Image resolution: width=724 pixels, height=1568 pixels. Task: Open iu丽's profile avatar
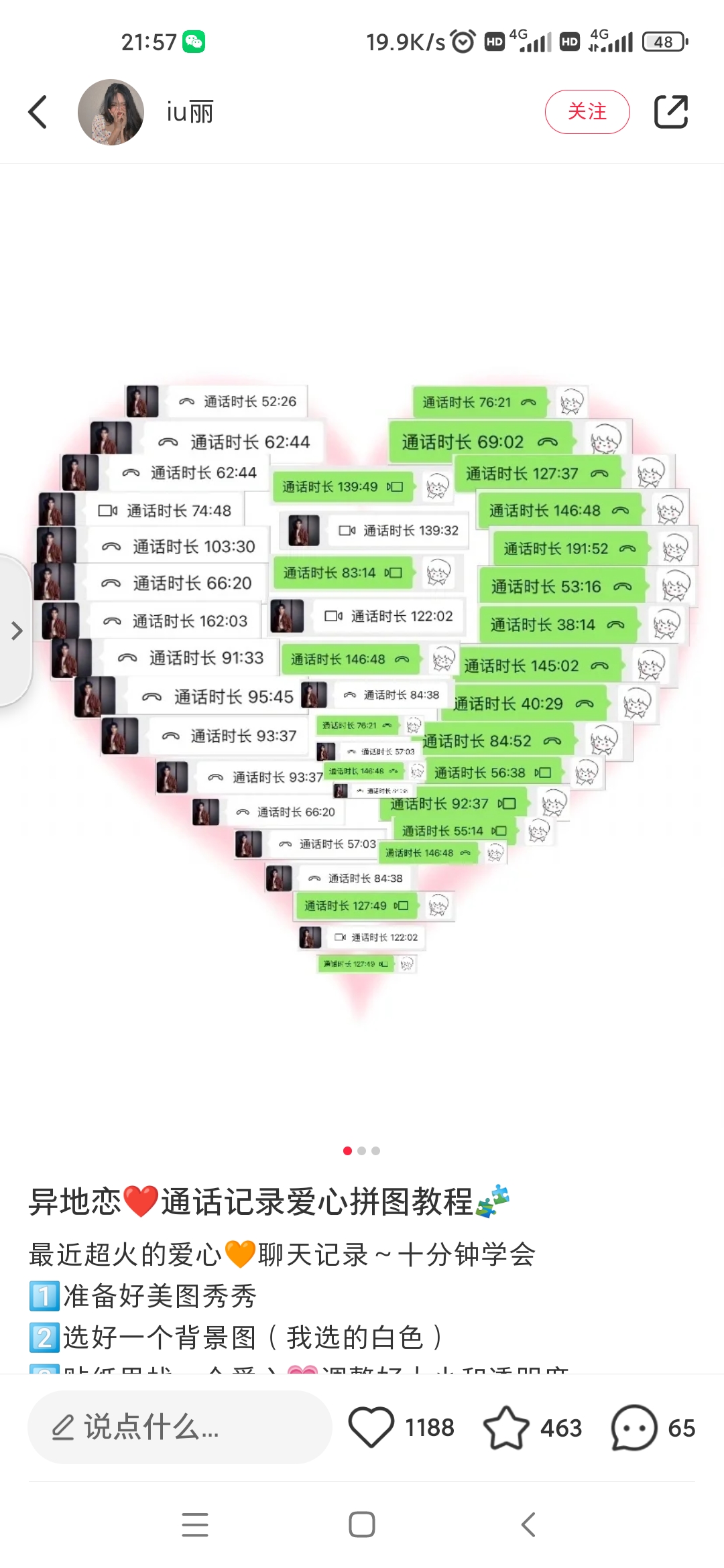[111, 112]
